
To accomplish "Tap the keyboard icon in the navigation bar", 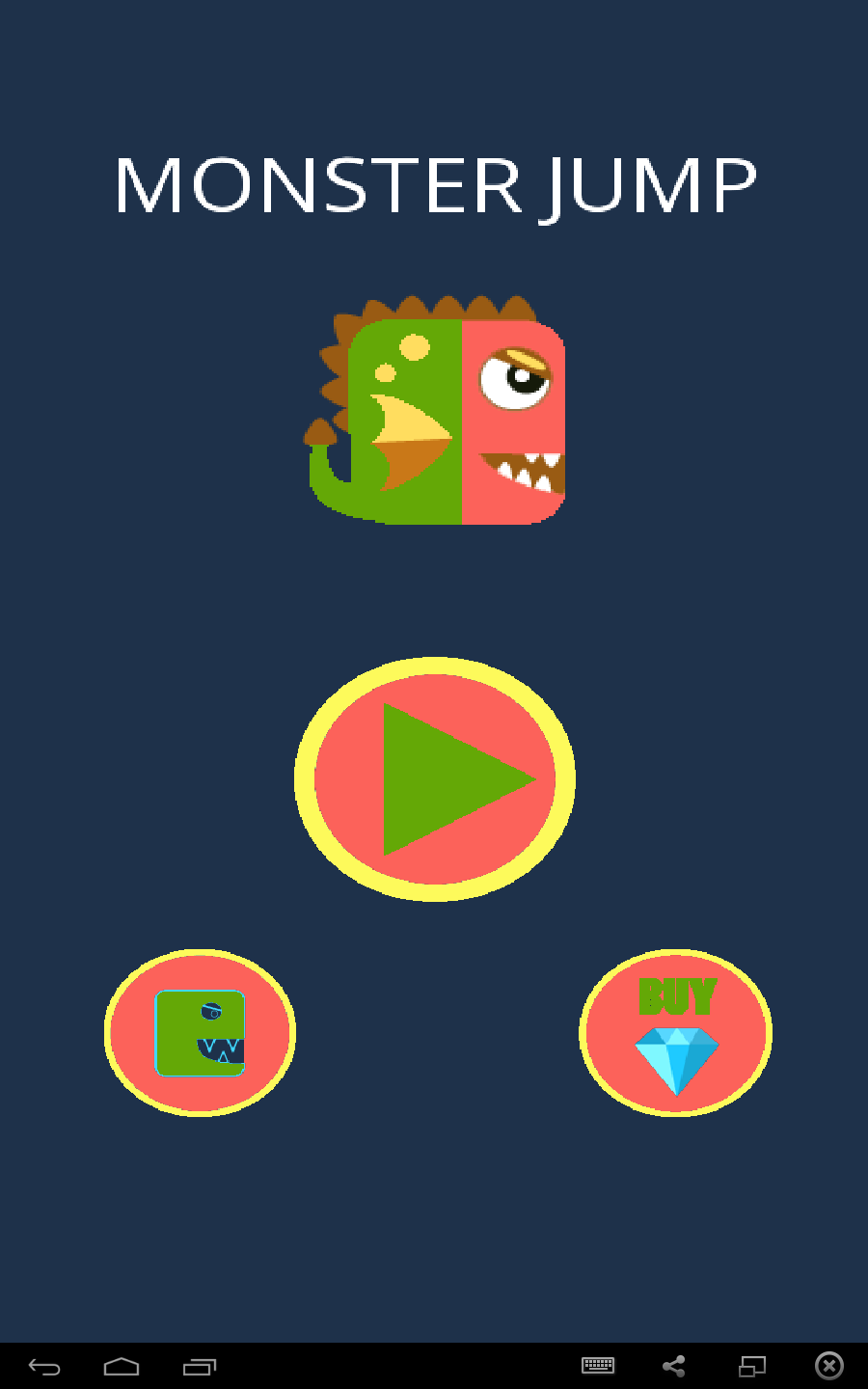I will tap(598, 1366).
